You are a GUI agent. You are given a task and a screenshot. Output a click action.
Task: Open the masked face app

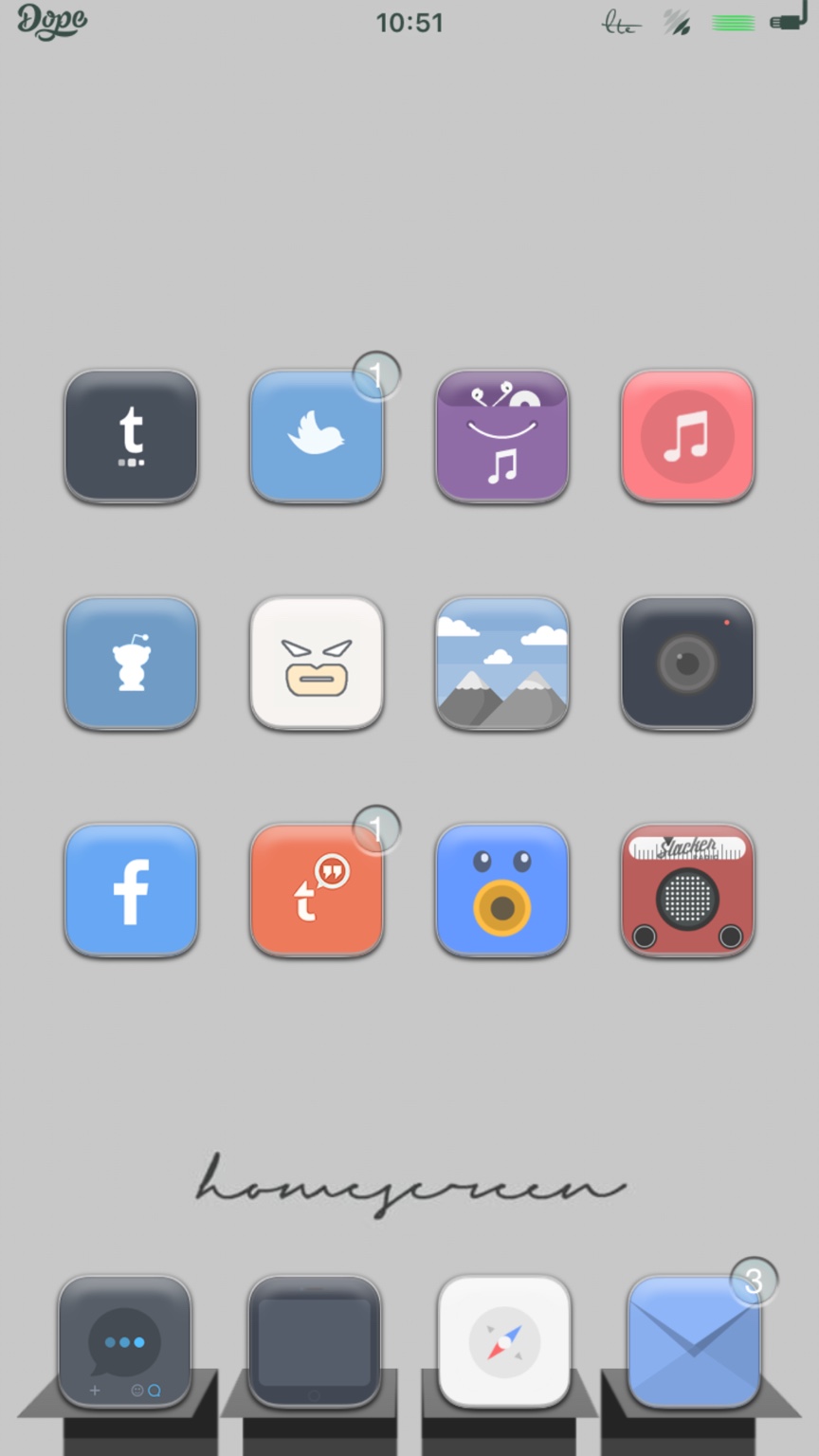[317, 663]
